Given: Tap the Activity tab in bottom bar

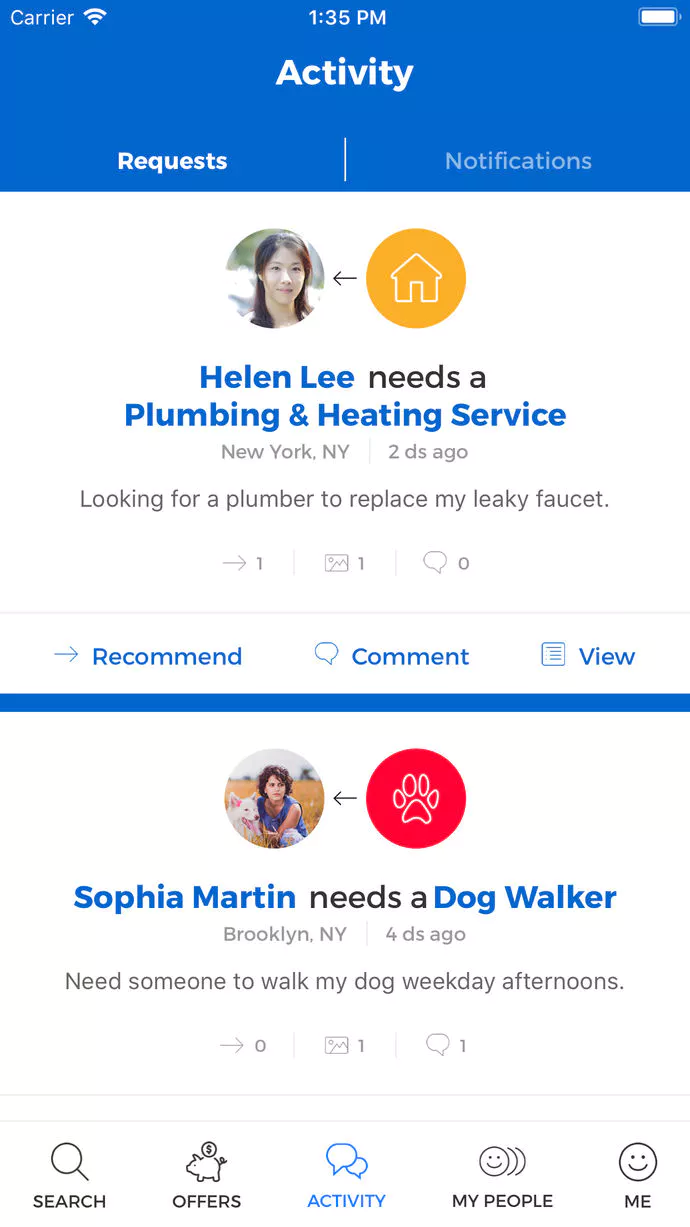Looking at the screenshot, I should [346, 1176].
